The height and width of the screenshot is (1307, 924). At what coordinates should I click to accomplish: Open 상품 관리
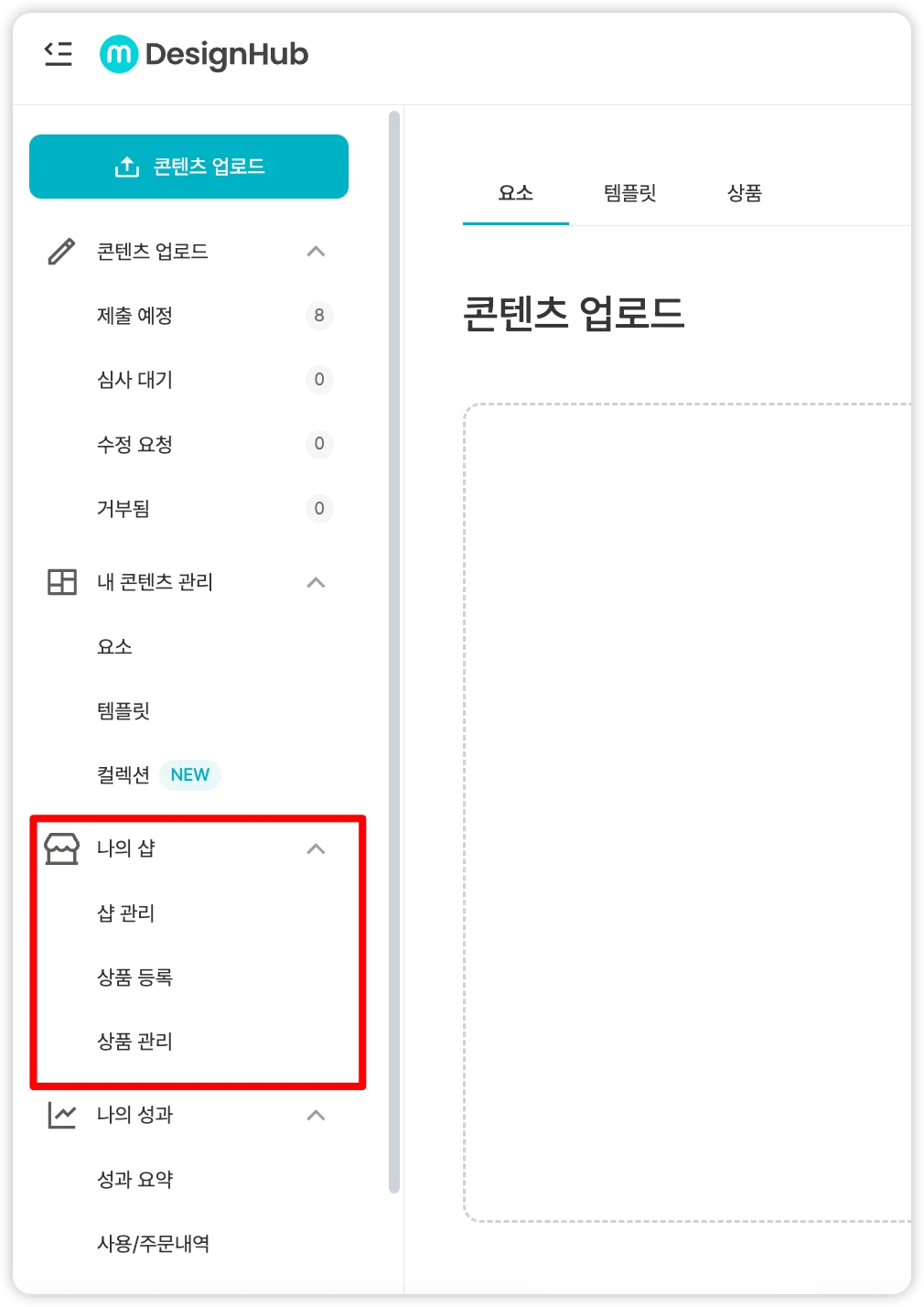pyautogui.click(x=134, y=1042)
